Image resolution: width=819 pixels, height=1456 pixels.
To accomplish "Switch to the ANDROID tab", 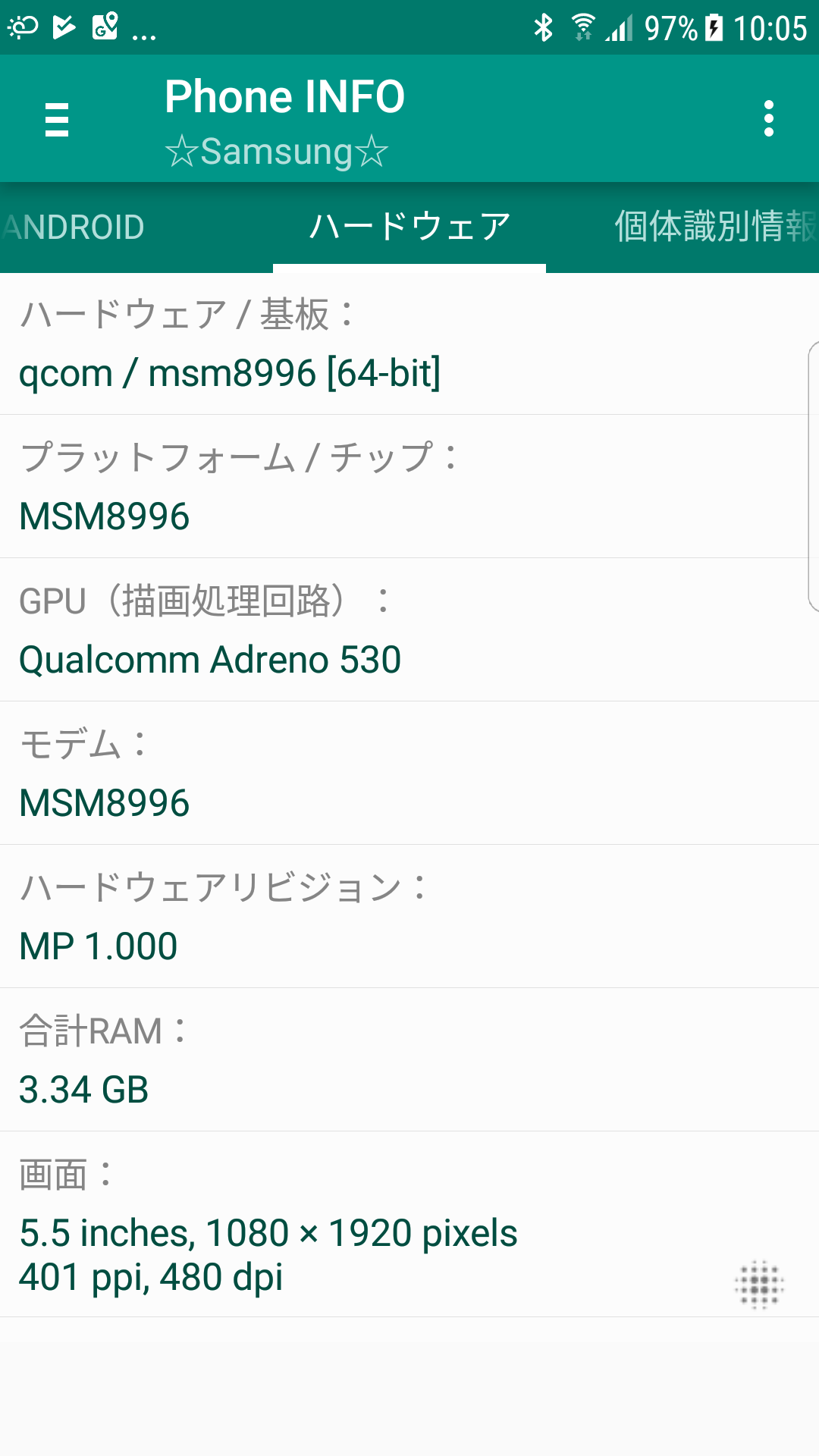I will 73,227.
